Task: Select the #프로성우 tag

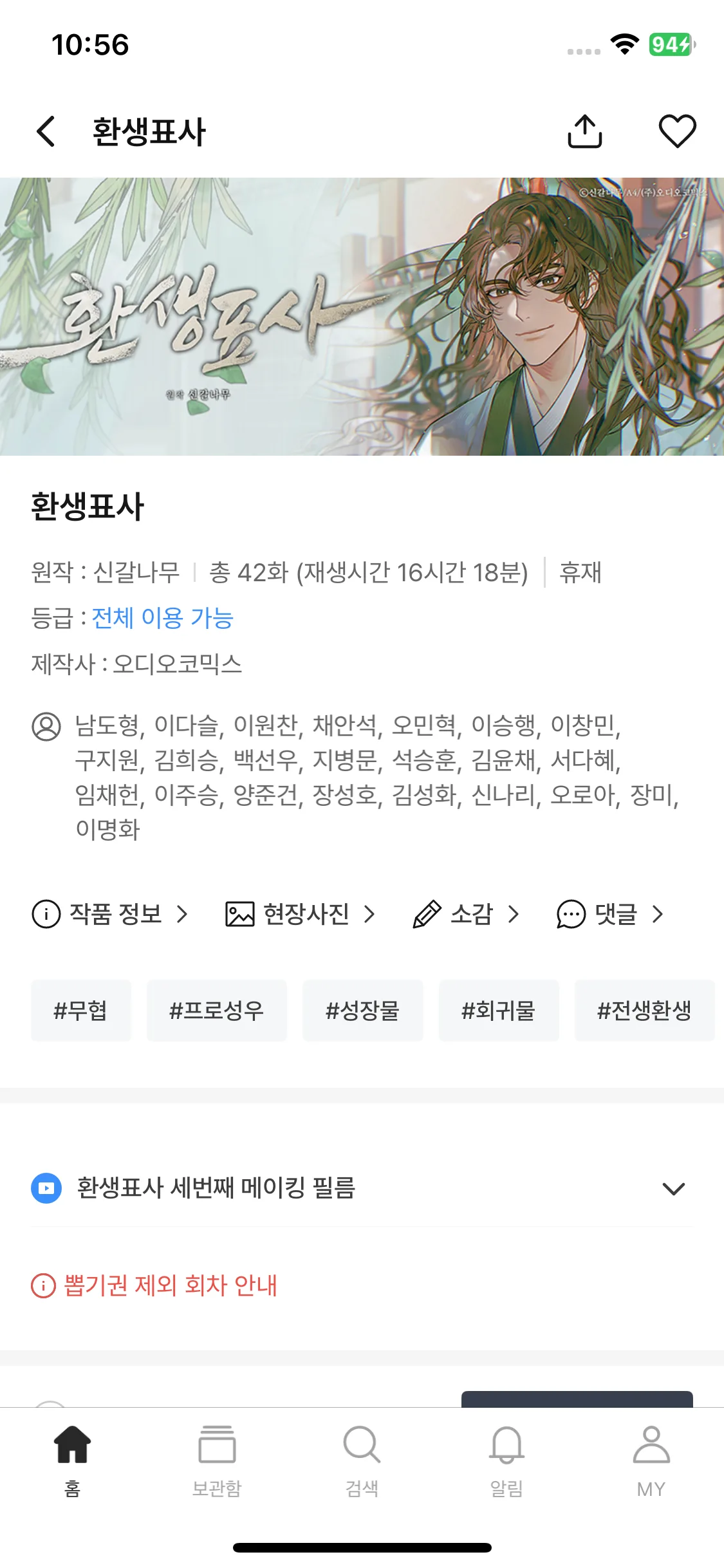Action: tap(216, 1011)
